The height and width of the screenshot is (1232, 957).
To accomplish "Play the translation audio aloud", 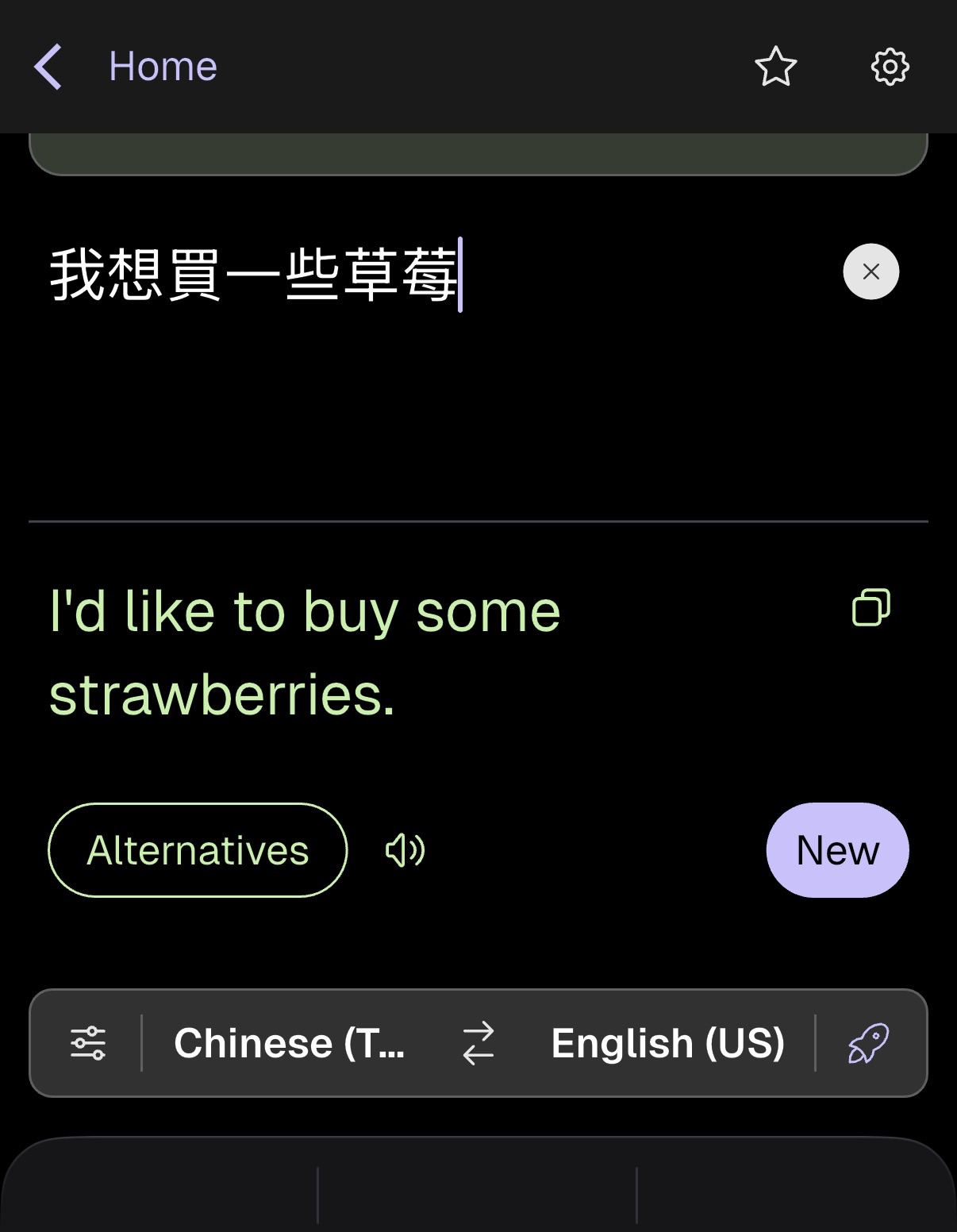I will coord(405,850).
